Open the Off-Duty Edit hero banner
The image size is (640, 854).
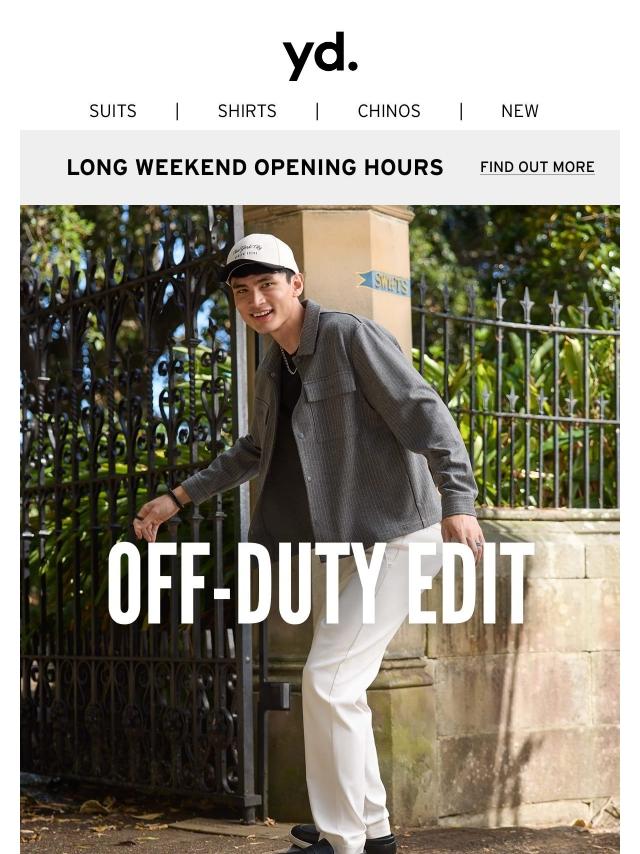click(x=320, y=529)
